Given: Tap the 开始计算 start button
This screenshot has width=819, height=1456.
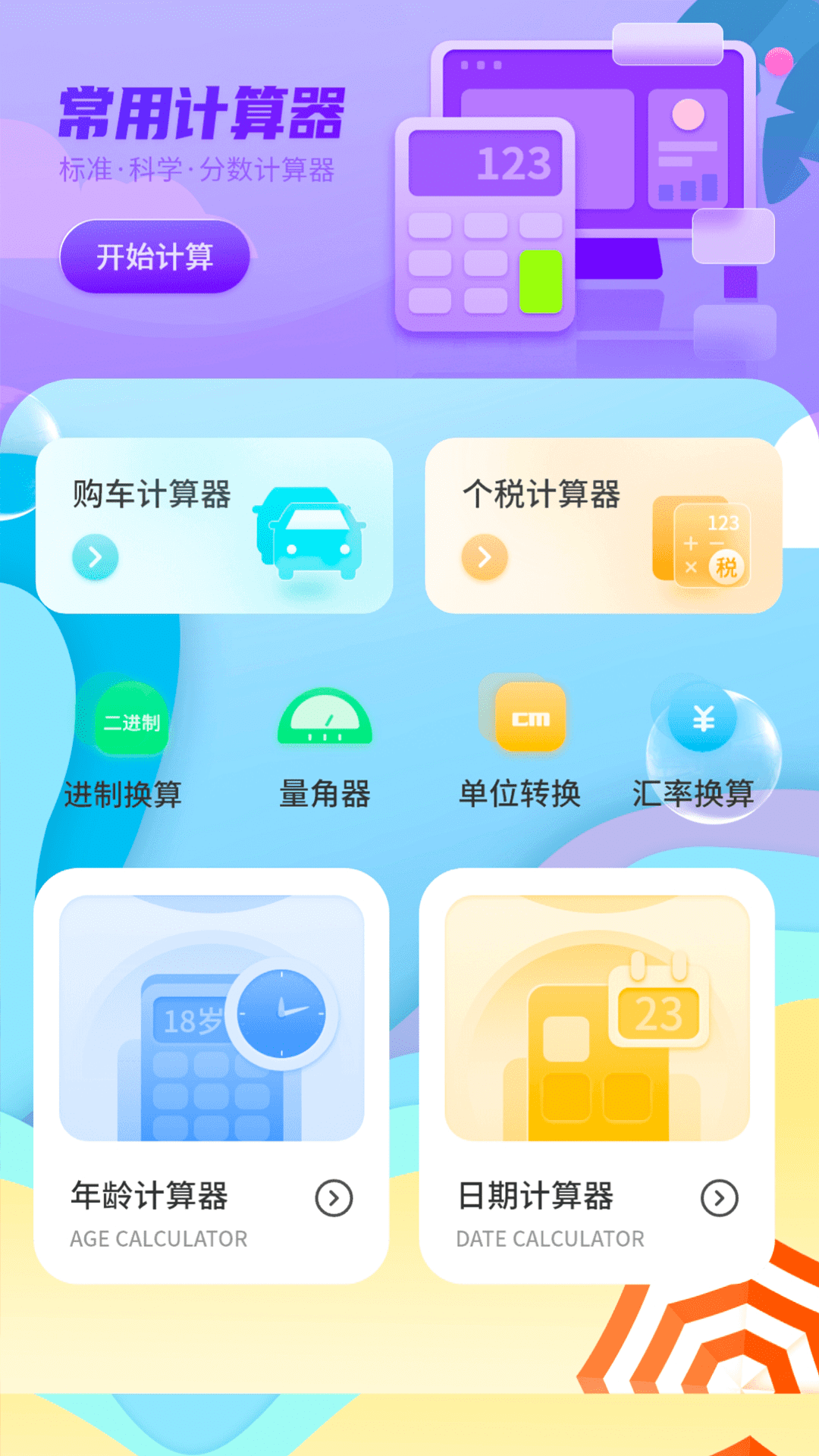Looking at the screenshot, I should 153,256.
